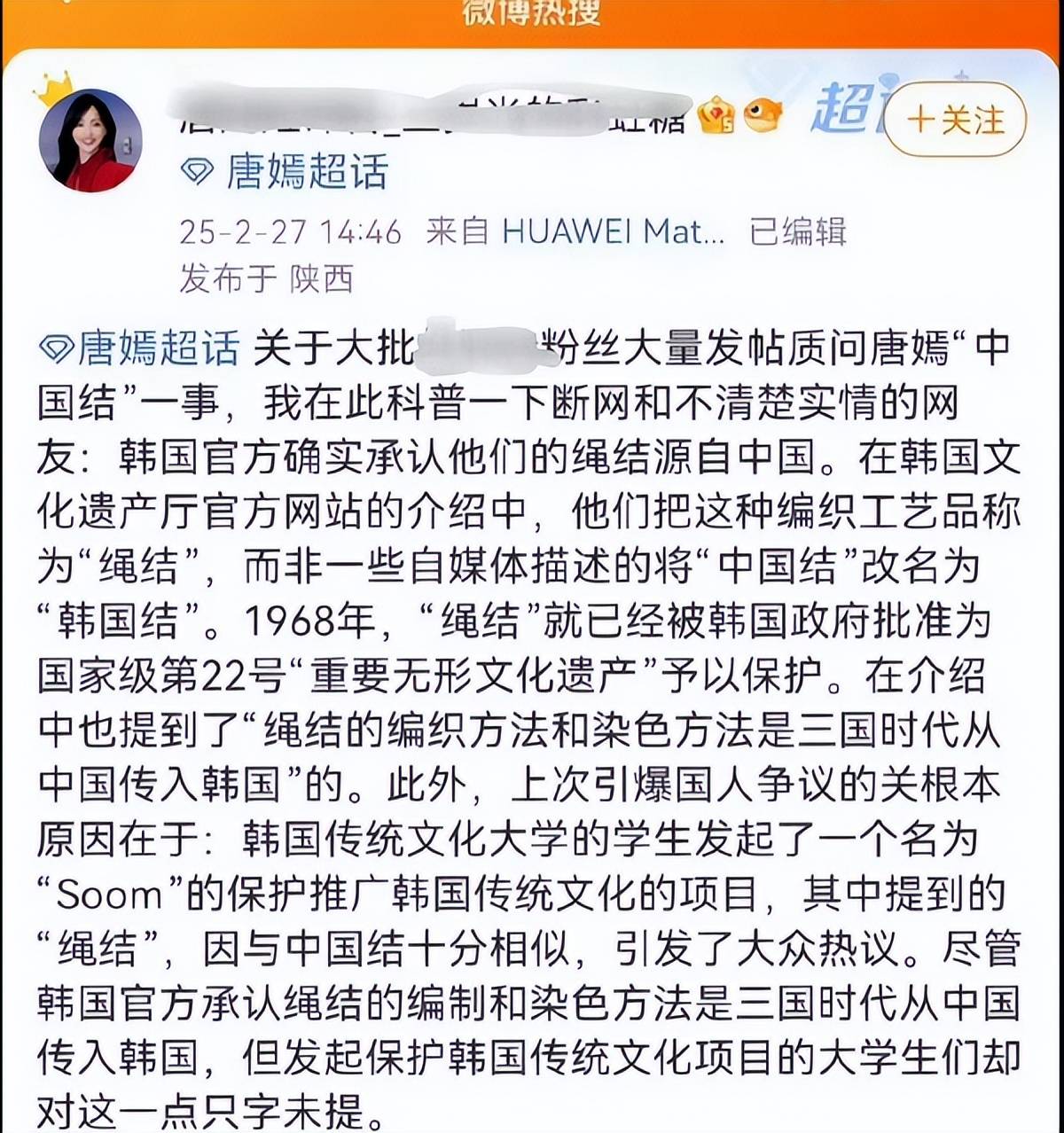Open the poster's profile avatar

[90, 140]
